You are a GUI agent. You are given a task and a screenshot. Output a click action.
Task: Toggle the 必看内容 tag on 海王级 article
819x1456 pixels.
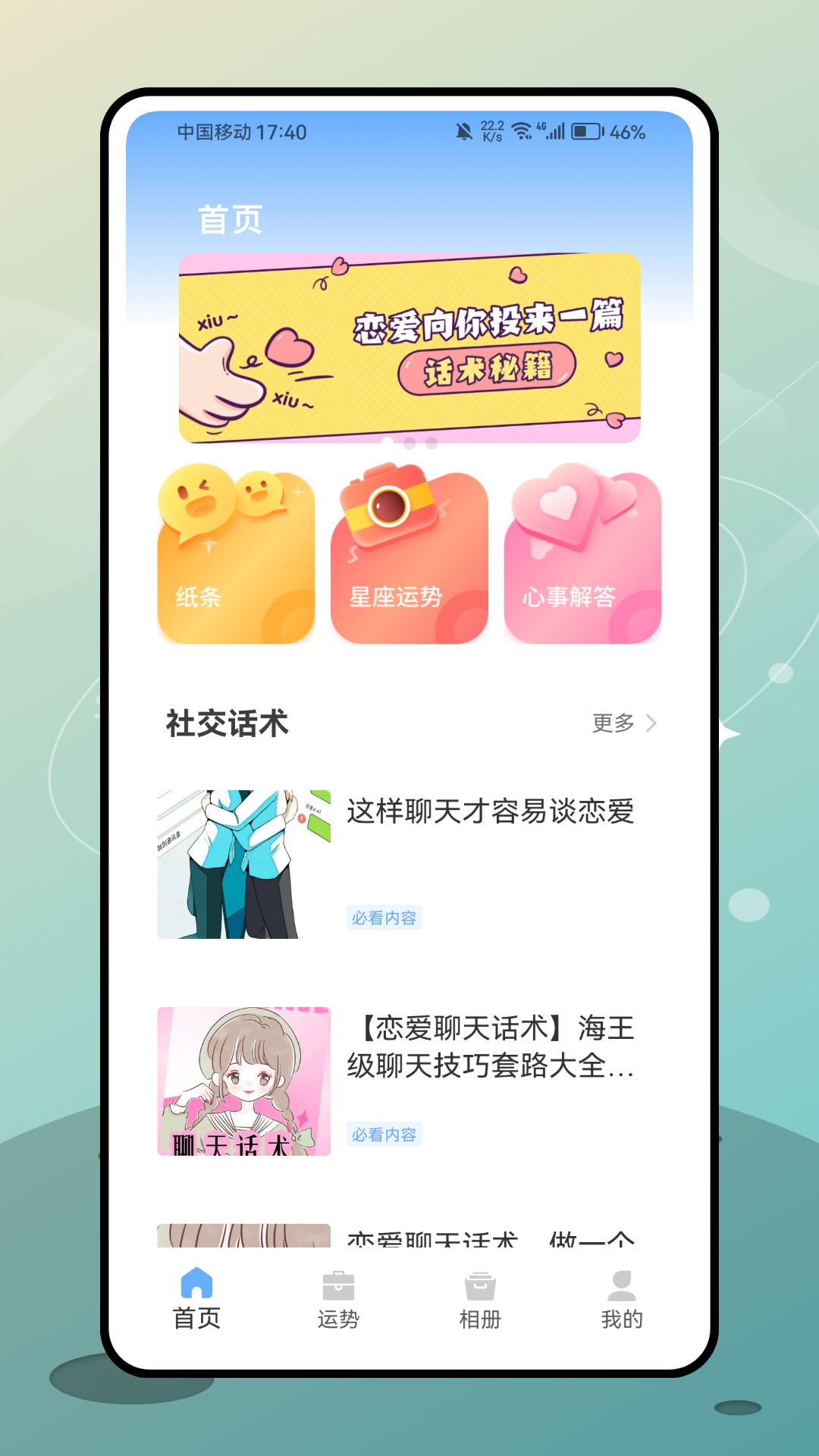click(384, 1135)
